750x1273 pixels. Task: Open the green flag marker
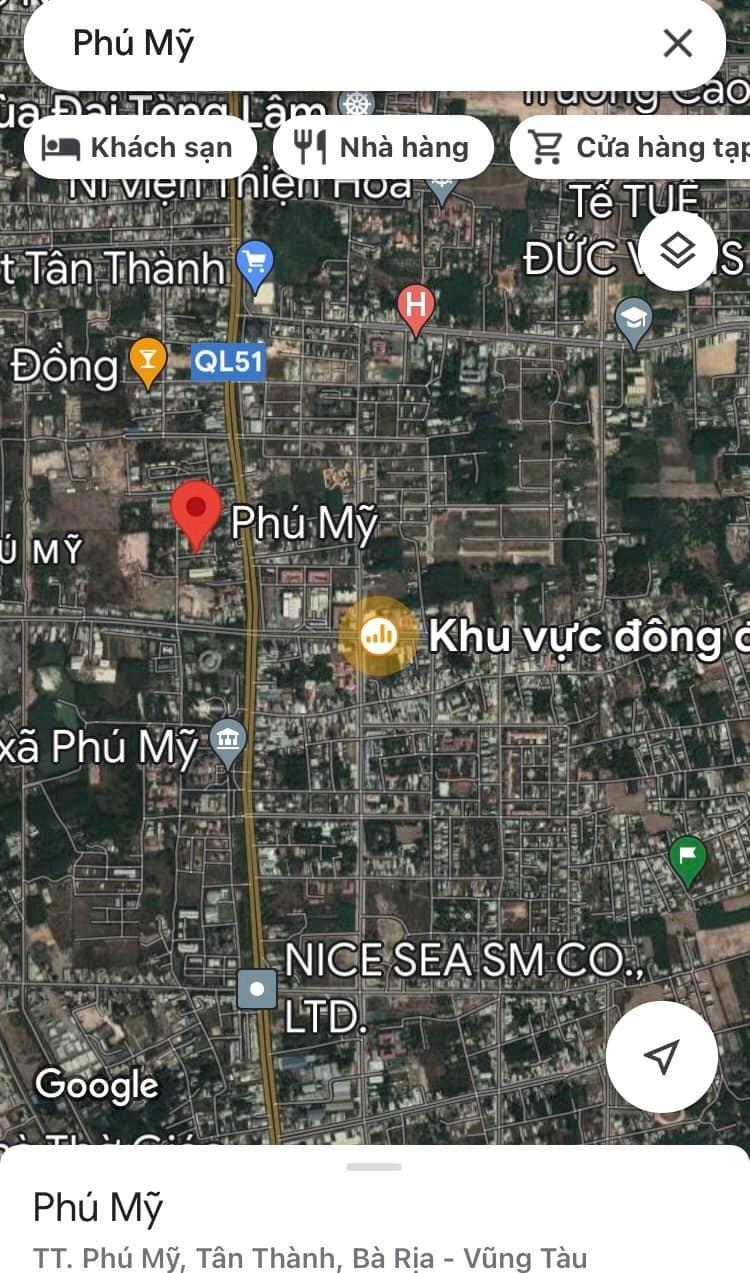click(x=688, y=859)
